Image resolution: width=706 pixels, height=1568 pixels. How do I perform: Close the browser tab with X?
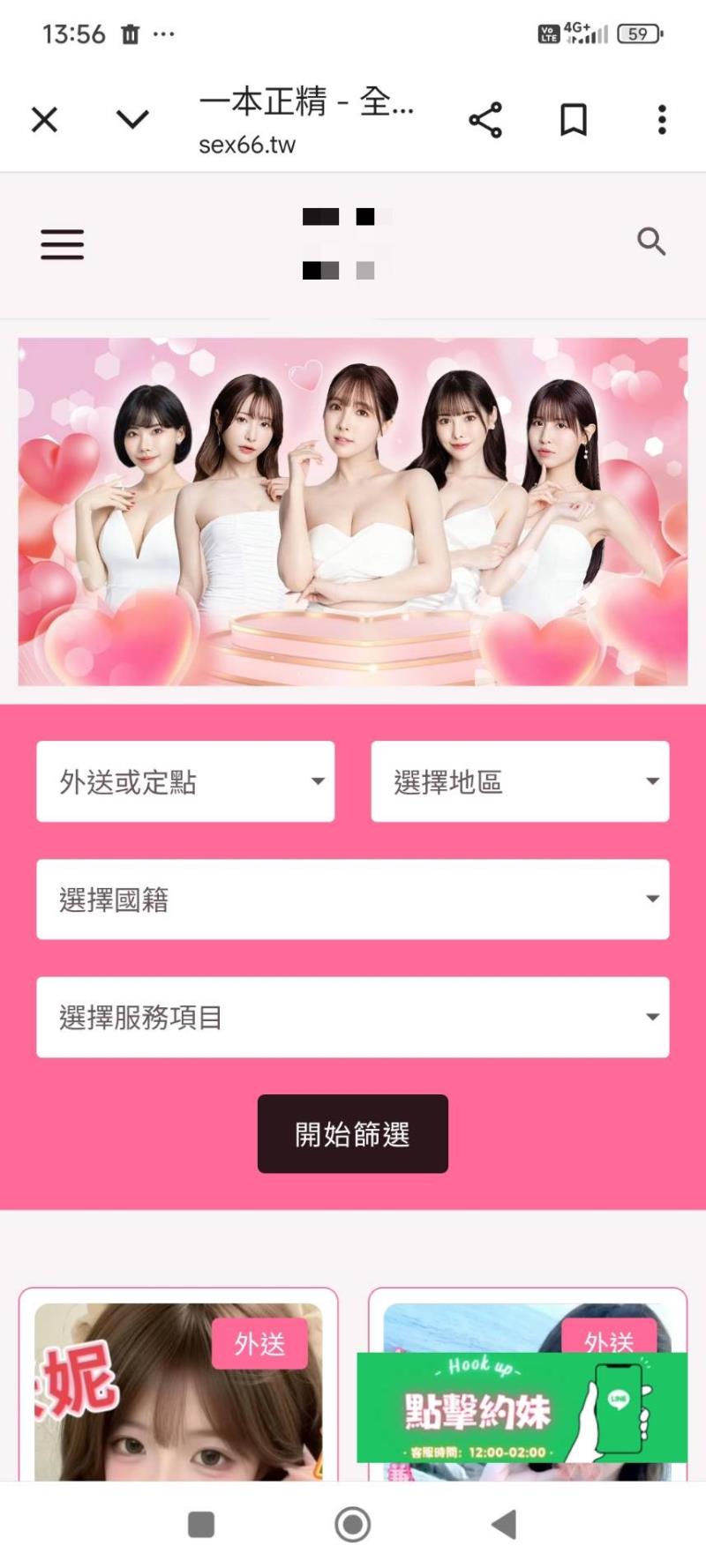click(x=44, y=119)
